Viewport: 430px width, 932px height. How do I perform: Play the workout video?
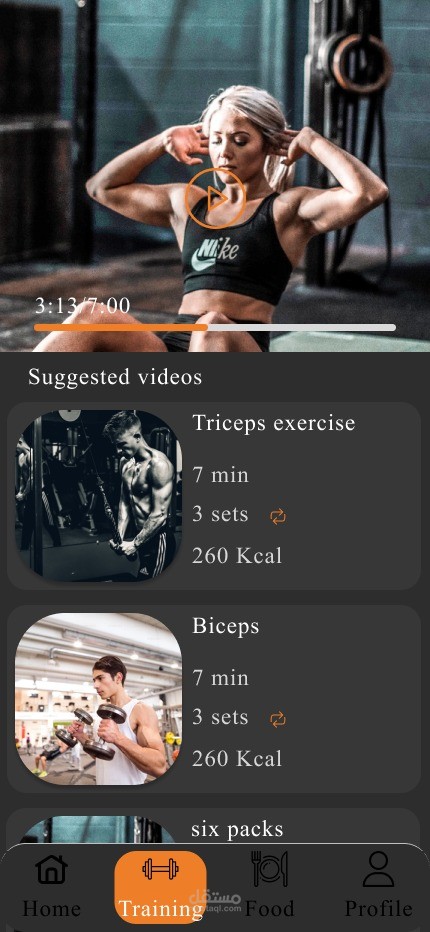(215, 199)
